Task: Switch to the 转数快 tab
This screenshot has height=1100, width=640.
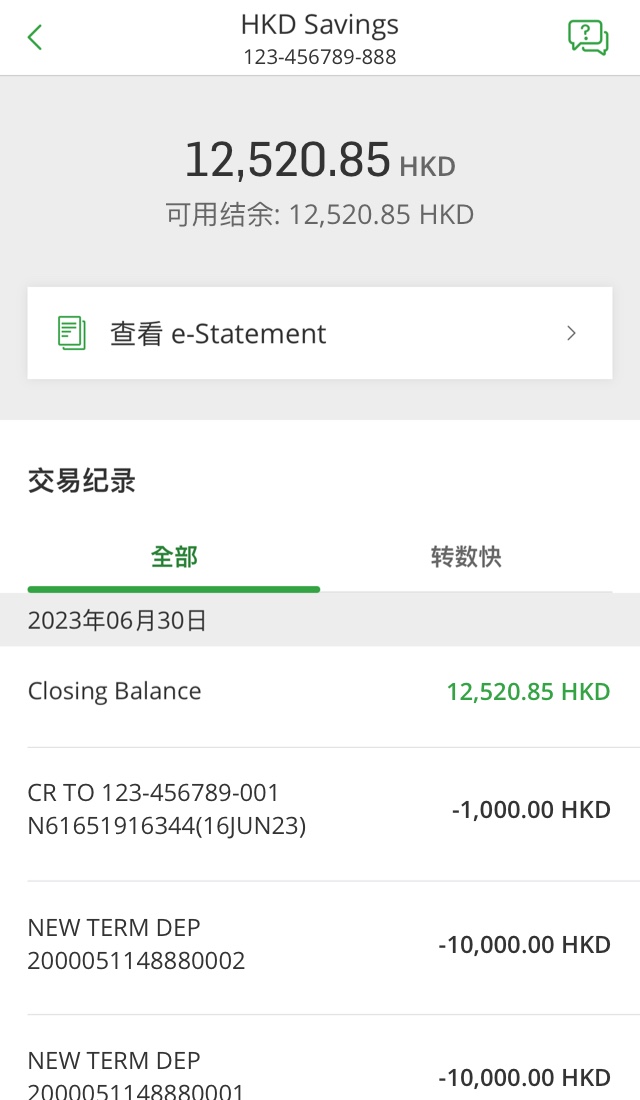Action: [x=466, y=557]
